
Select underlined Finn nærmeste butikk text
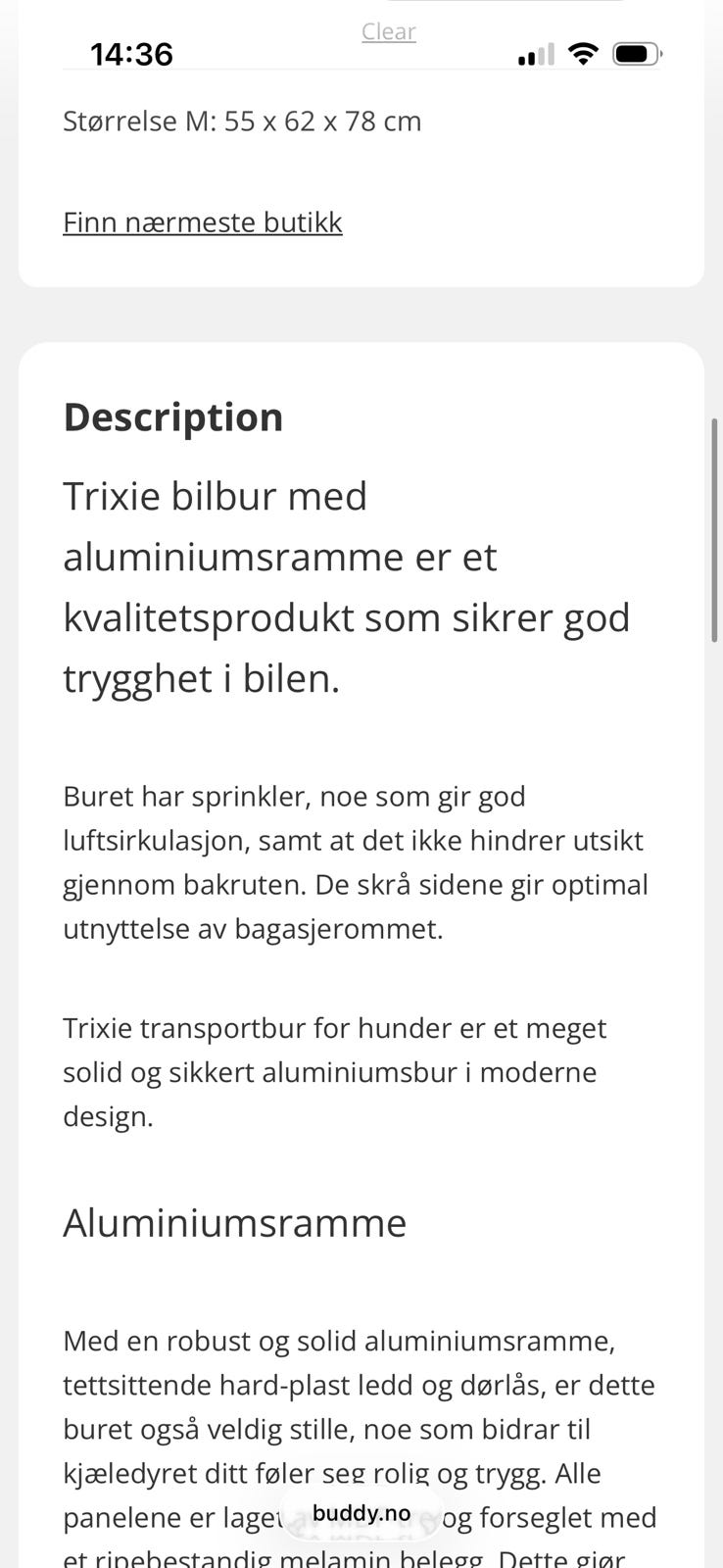[202, 221]
